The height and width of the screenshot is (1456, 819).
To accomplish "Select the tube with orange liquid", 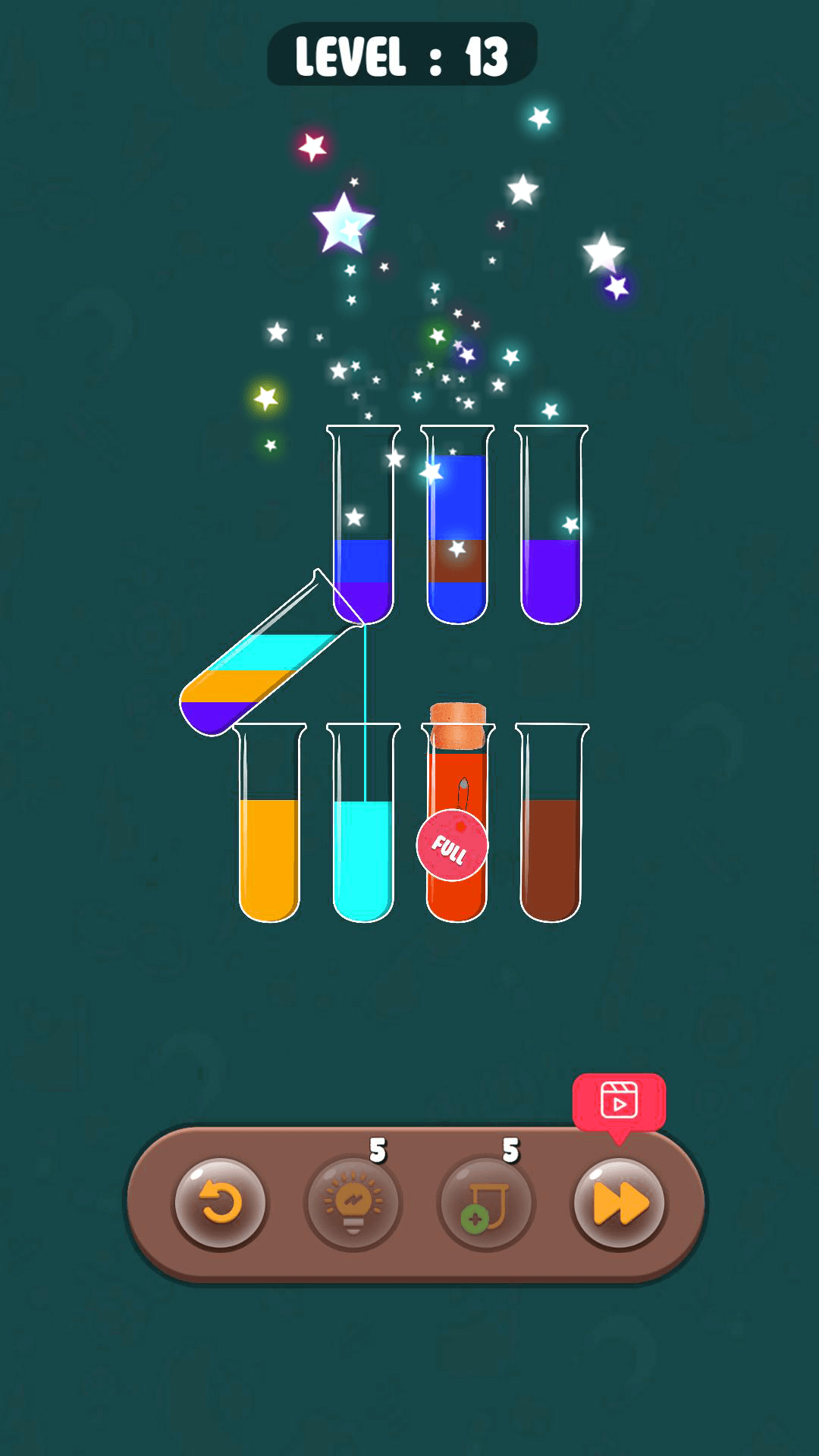I will [x=269, y=834].
